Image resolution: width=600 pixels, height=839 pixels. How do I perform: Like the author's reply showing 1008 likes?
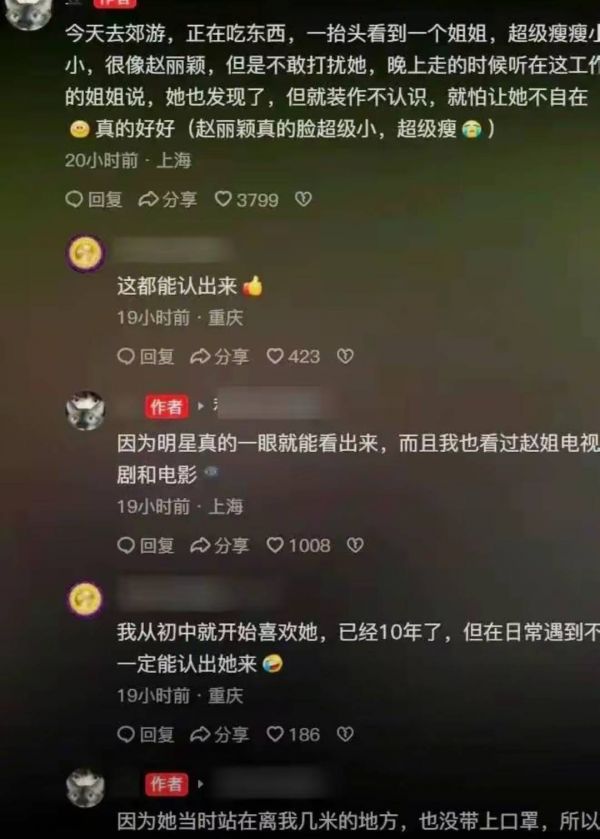click(x=297, y=545)
